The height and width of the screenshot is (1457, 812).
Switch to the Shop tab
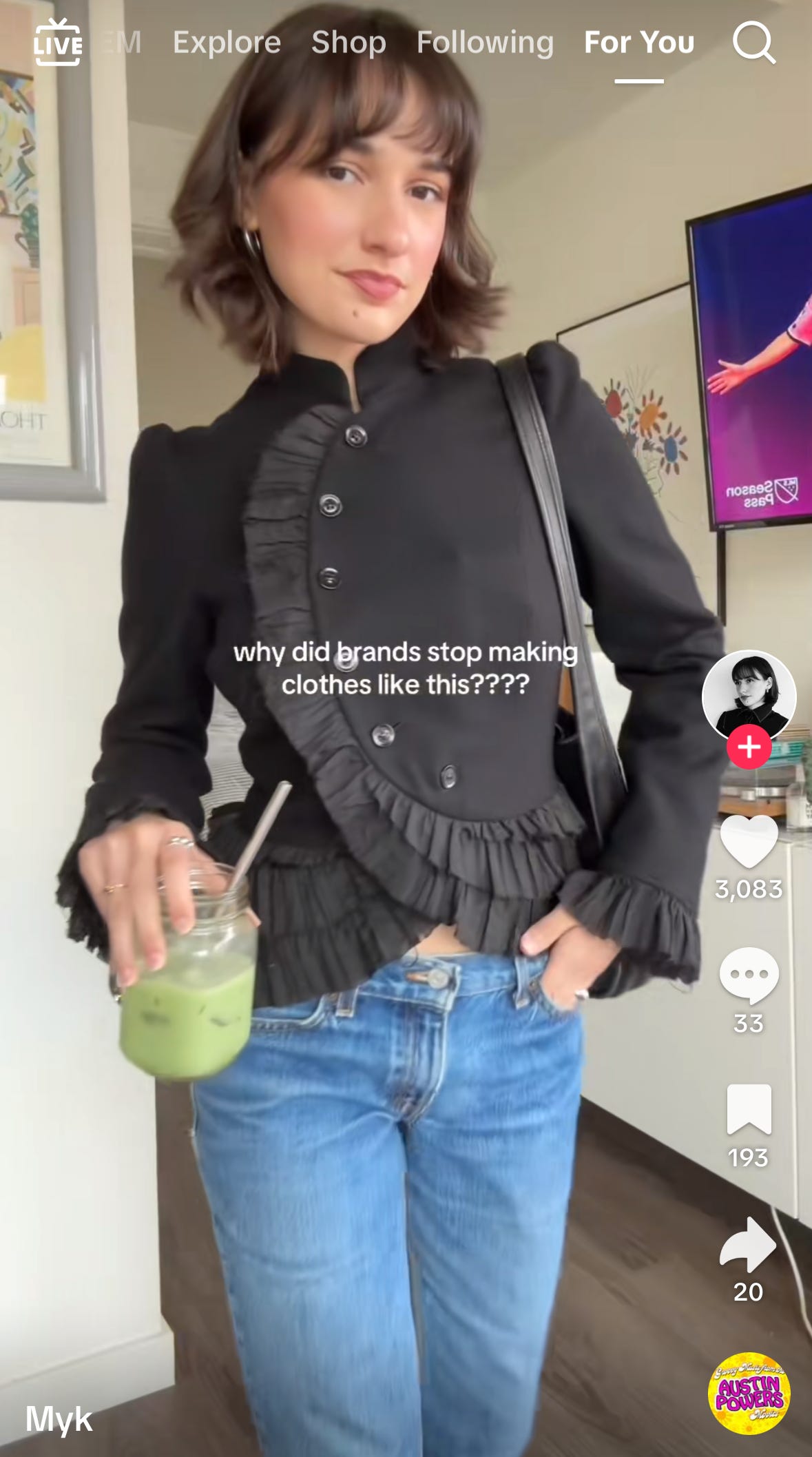pos(348,43)
